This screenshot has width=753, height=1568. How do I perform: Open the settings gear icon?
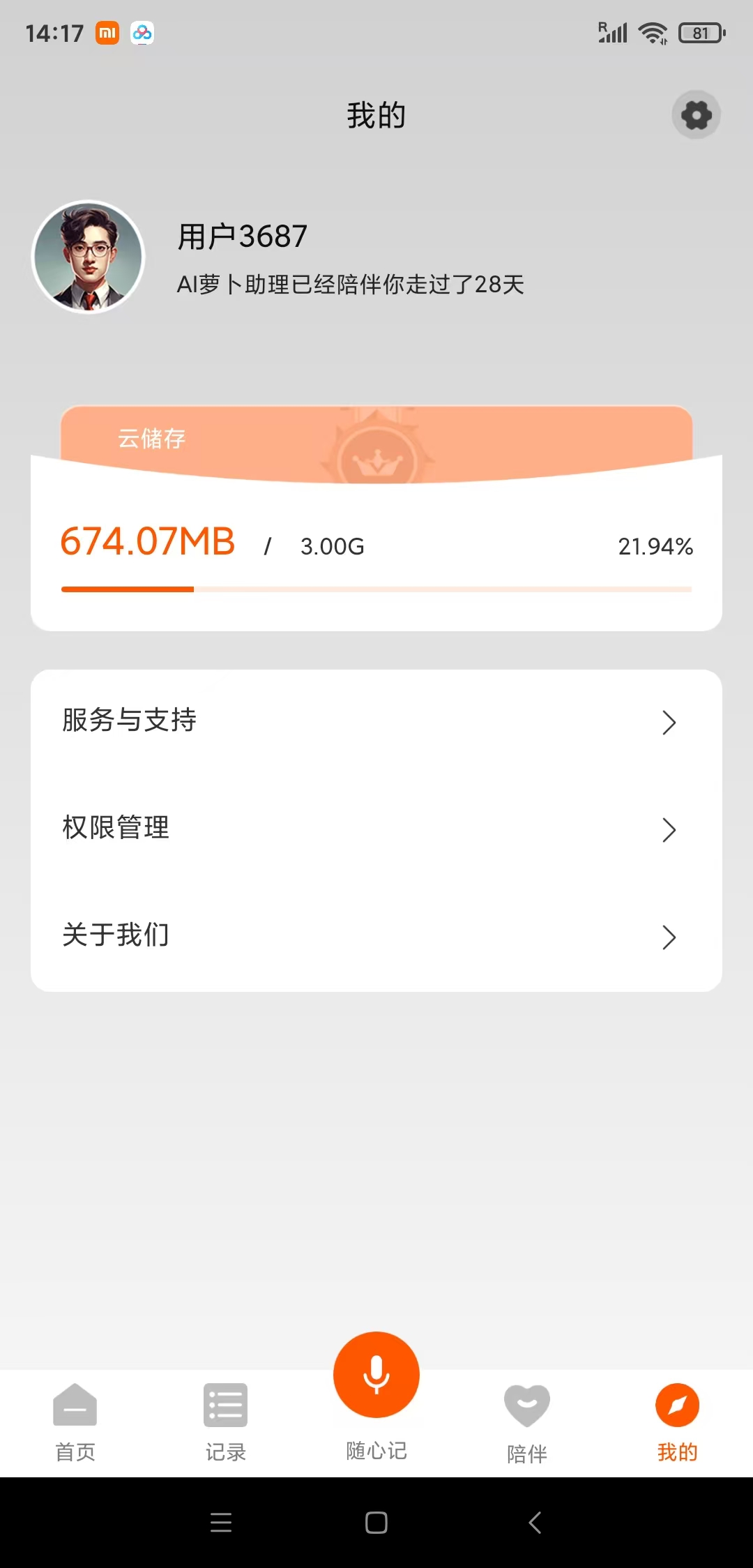tap(696, 115)
